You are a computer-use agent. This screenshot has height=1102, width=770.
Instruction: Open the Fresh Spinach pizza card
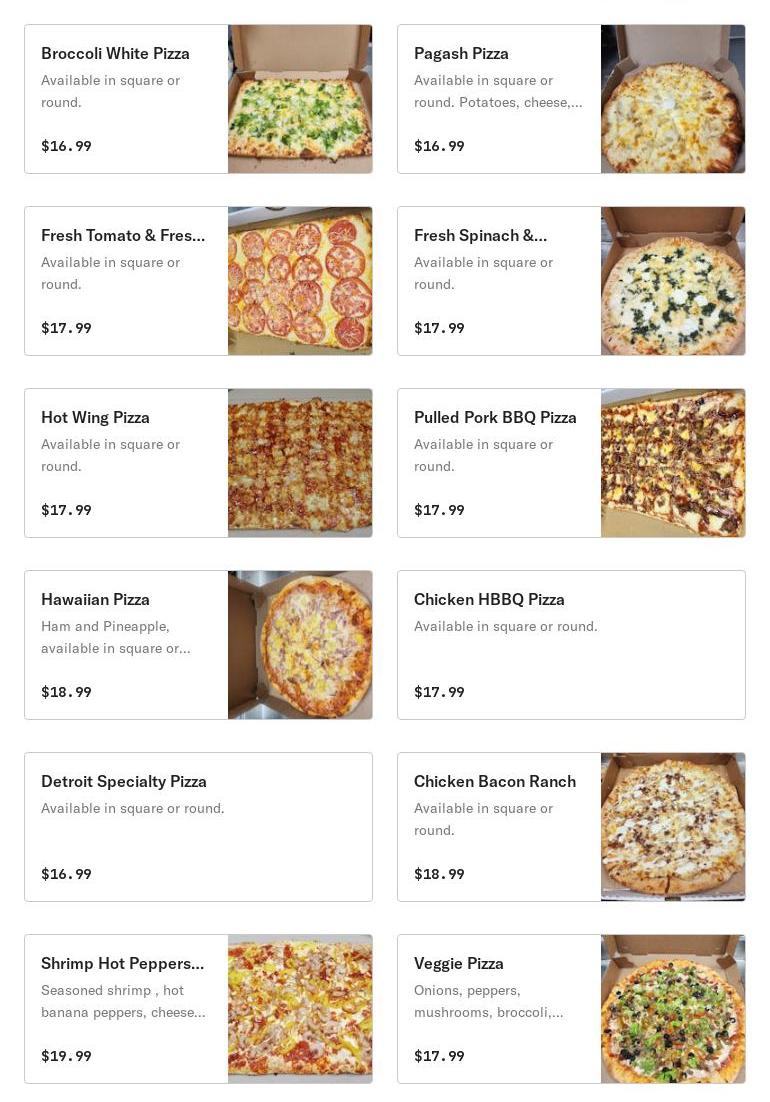click(571, 281)
